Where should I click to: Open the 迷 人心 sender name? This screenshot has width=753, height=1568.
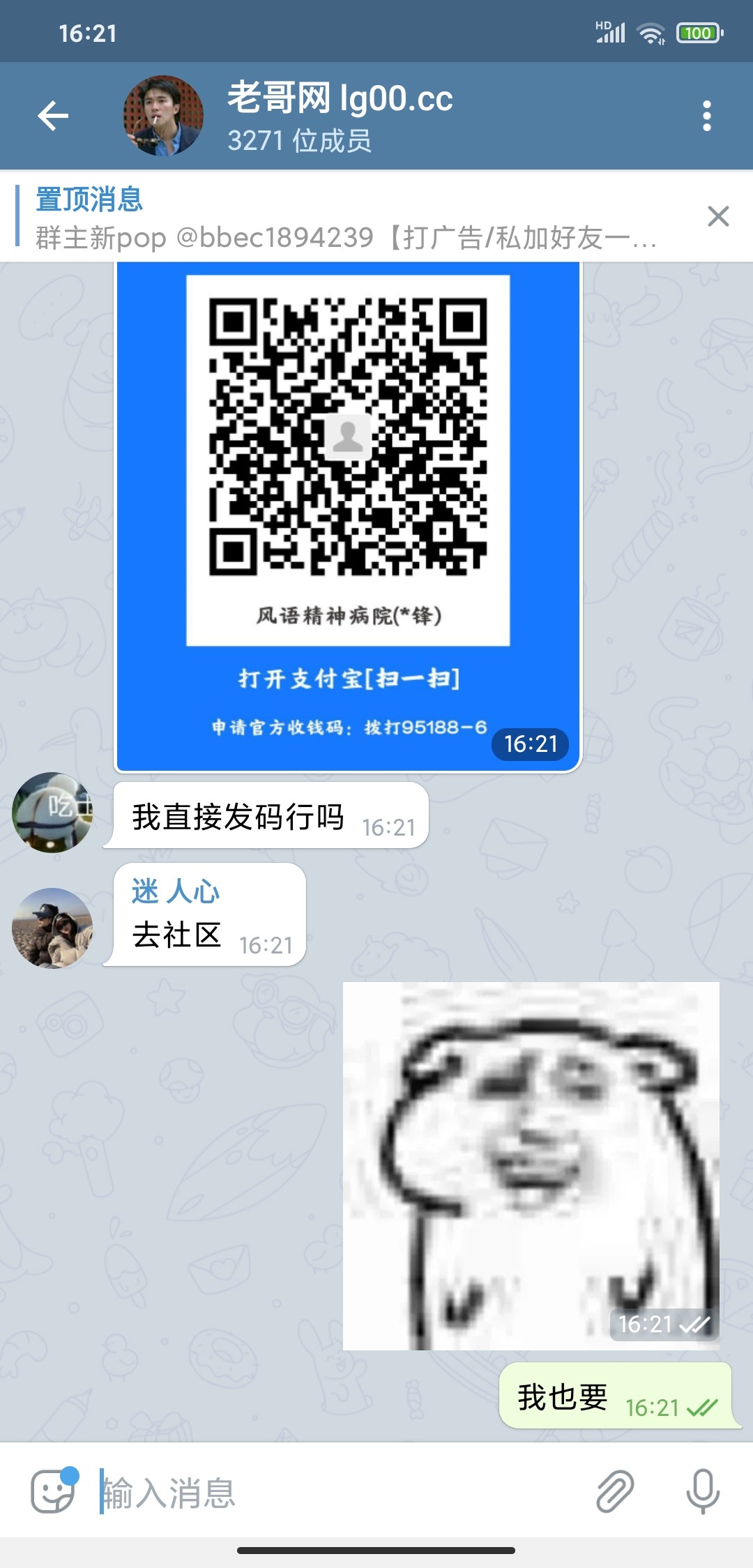tap(176, 891)
